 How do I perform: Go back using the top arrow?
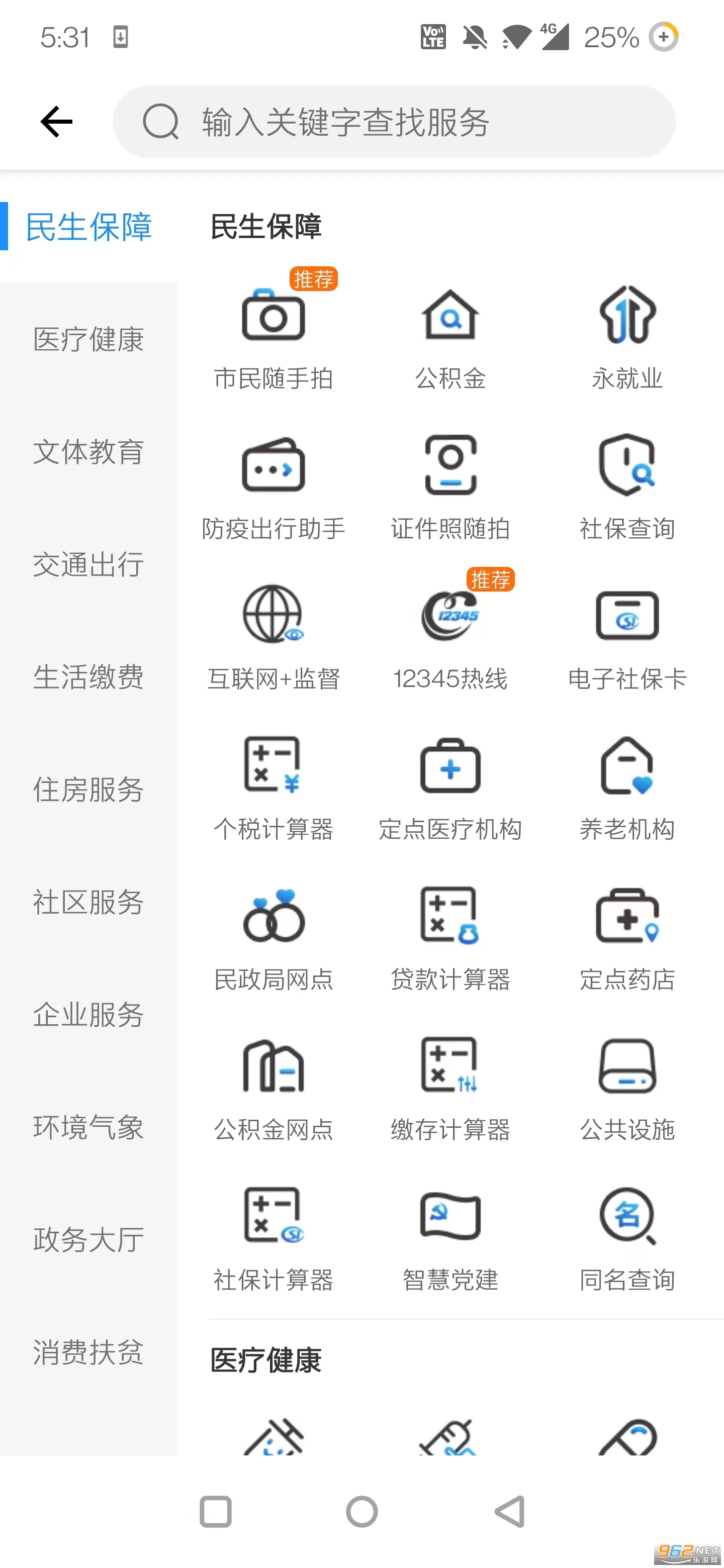click(56, 122)
